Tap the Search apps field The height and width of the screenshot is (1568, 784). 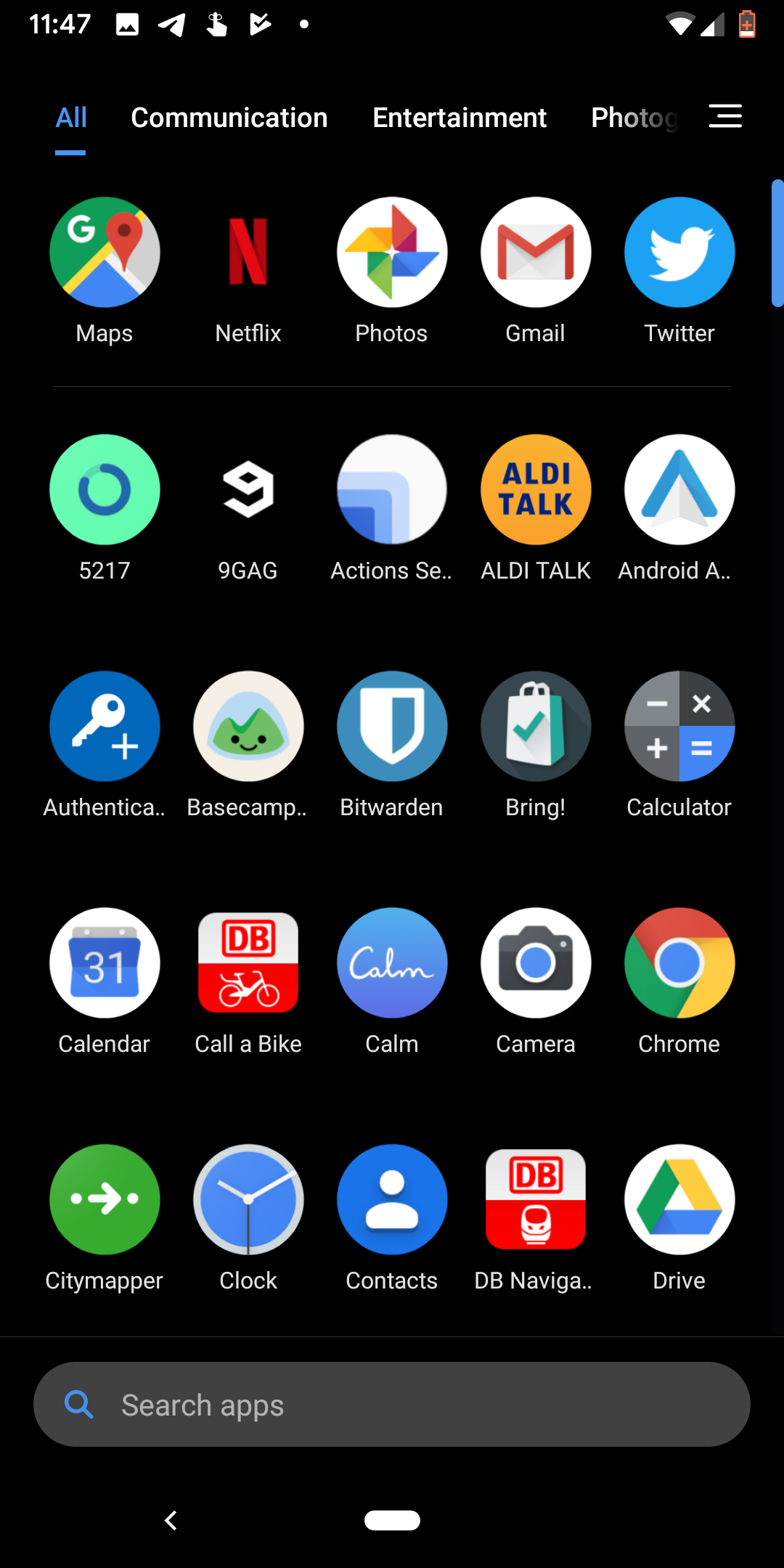[x=392, y=1404]
